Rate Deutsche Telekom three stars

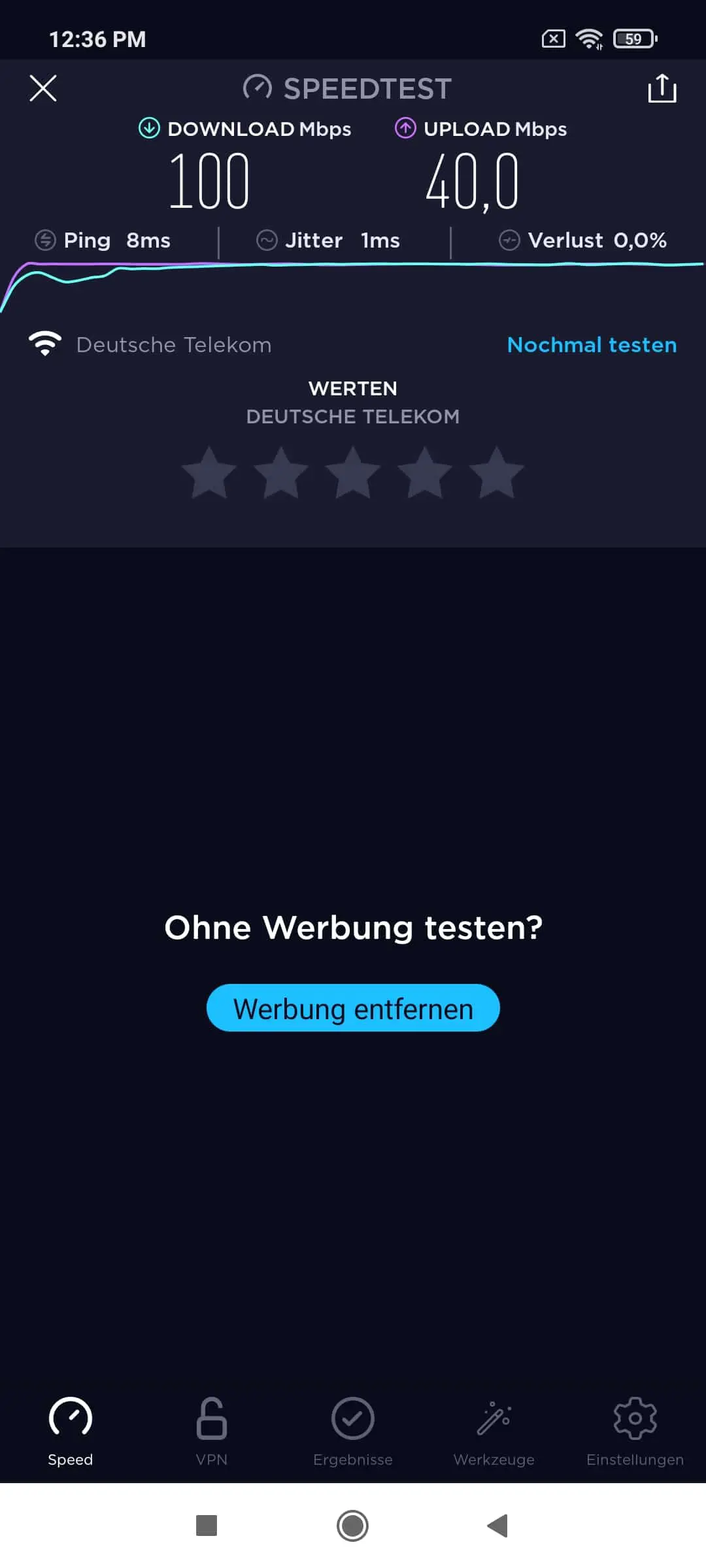pyautogui.click(x=353, y=473)
